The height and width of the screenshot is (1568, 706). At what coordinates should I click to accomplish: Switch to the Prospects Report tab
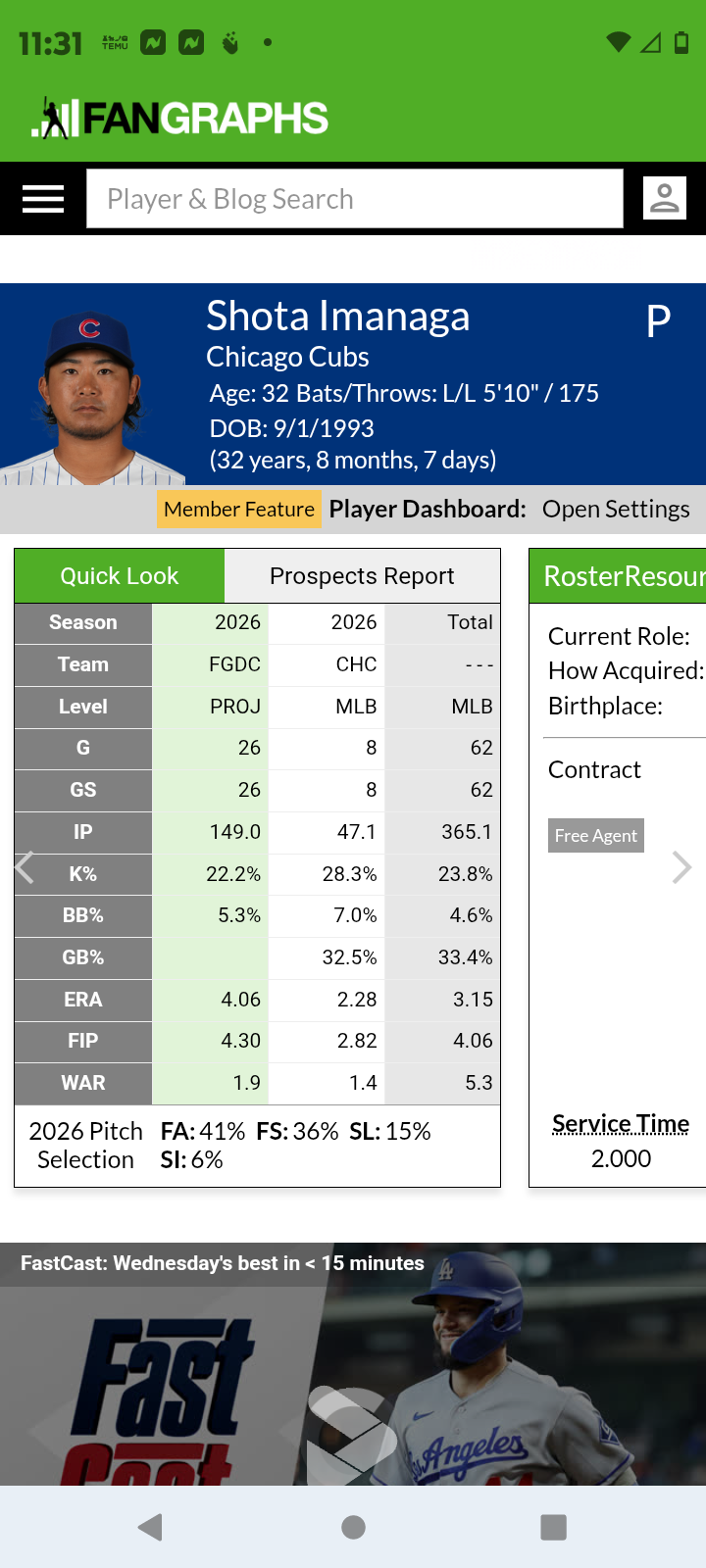tap(362, 576)
